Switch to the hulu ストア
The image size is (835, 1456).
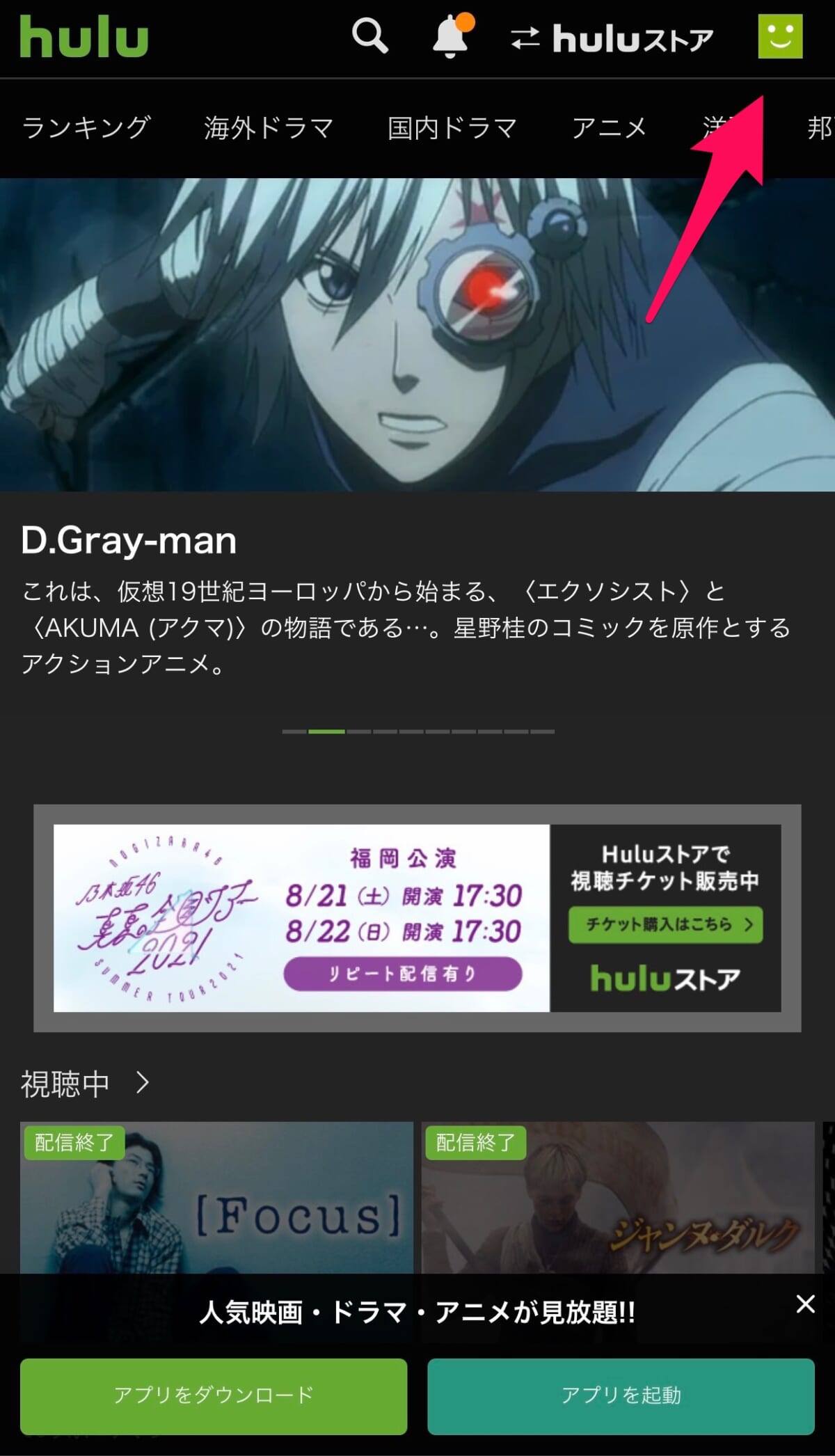[x=612, y=39]
